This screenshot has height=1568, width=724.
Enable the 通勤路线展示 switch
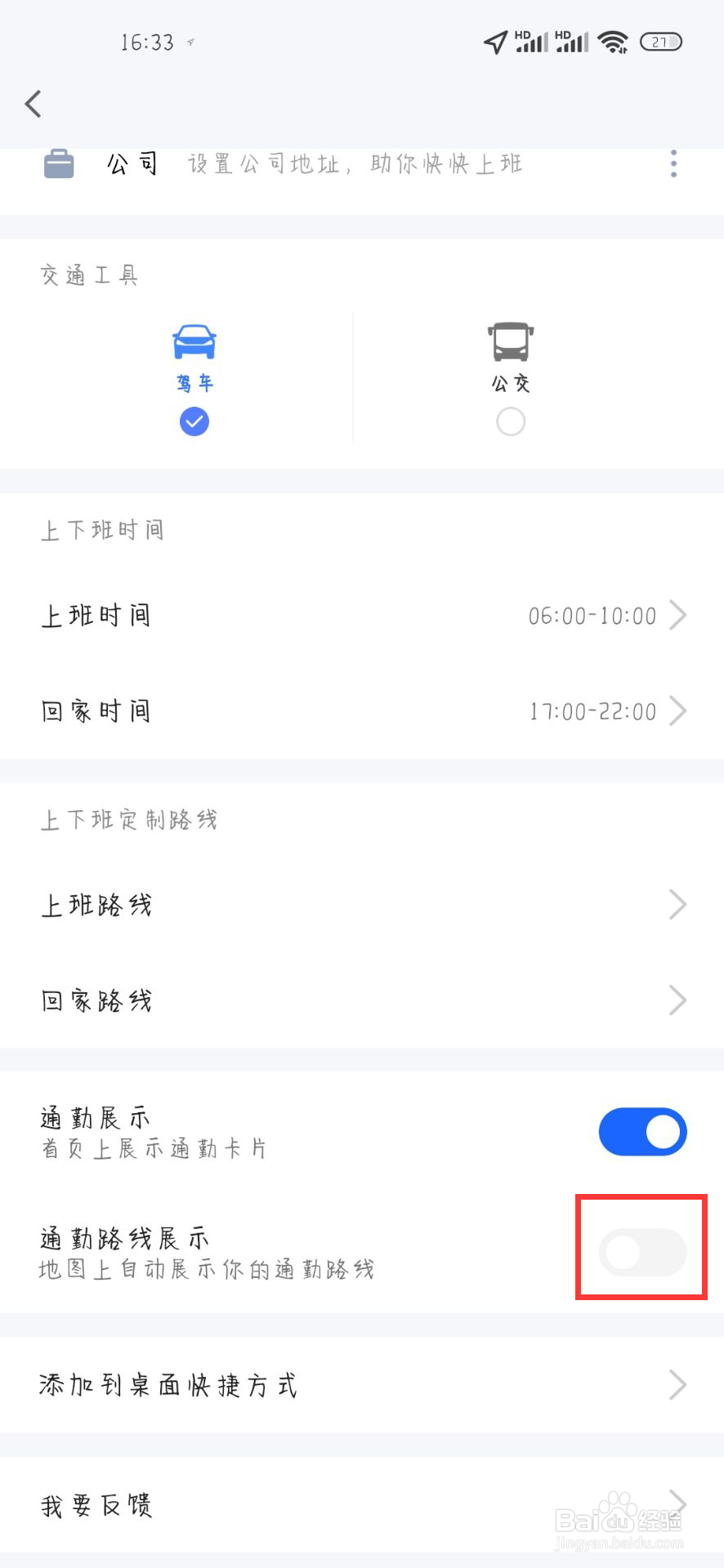[642, 1252]
